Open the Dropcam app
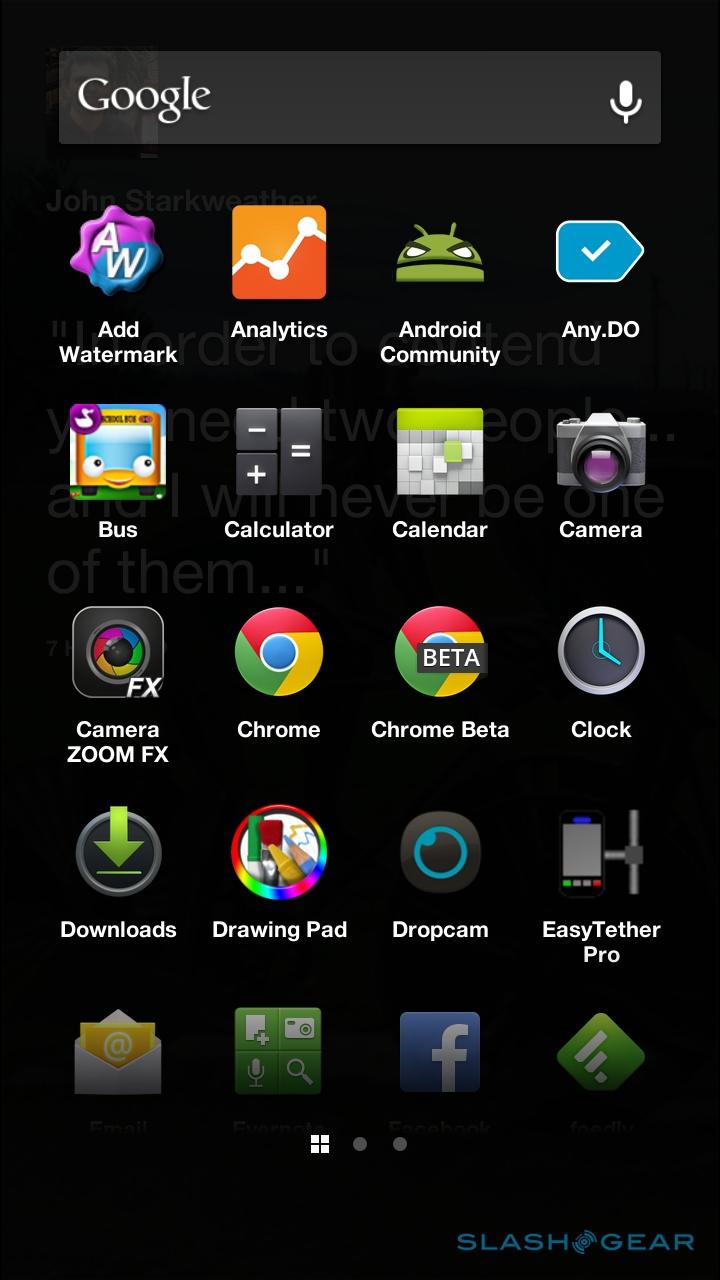 pyautogui.click(x=440, y=852)
